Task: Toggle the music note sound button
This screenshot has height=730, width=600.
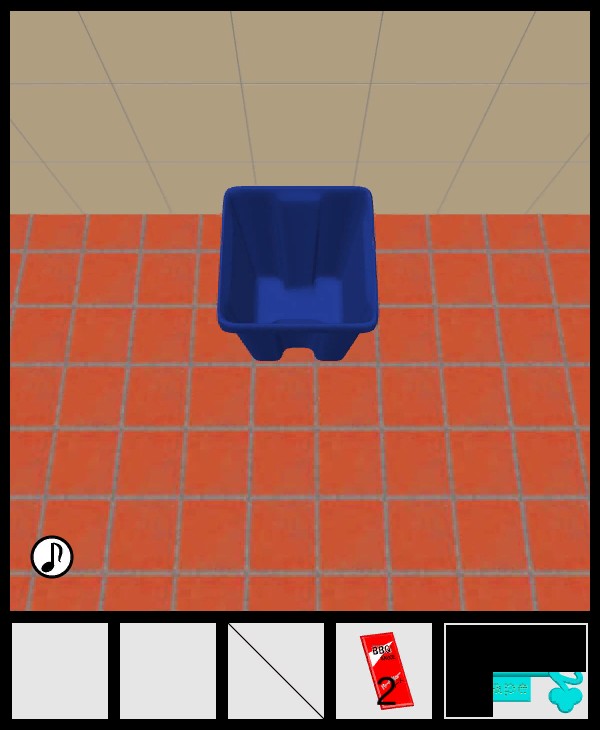Action: [x=52, y=557]
